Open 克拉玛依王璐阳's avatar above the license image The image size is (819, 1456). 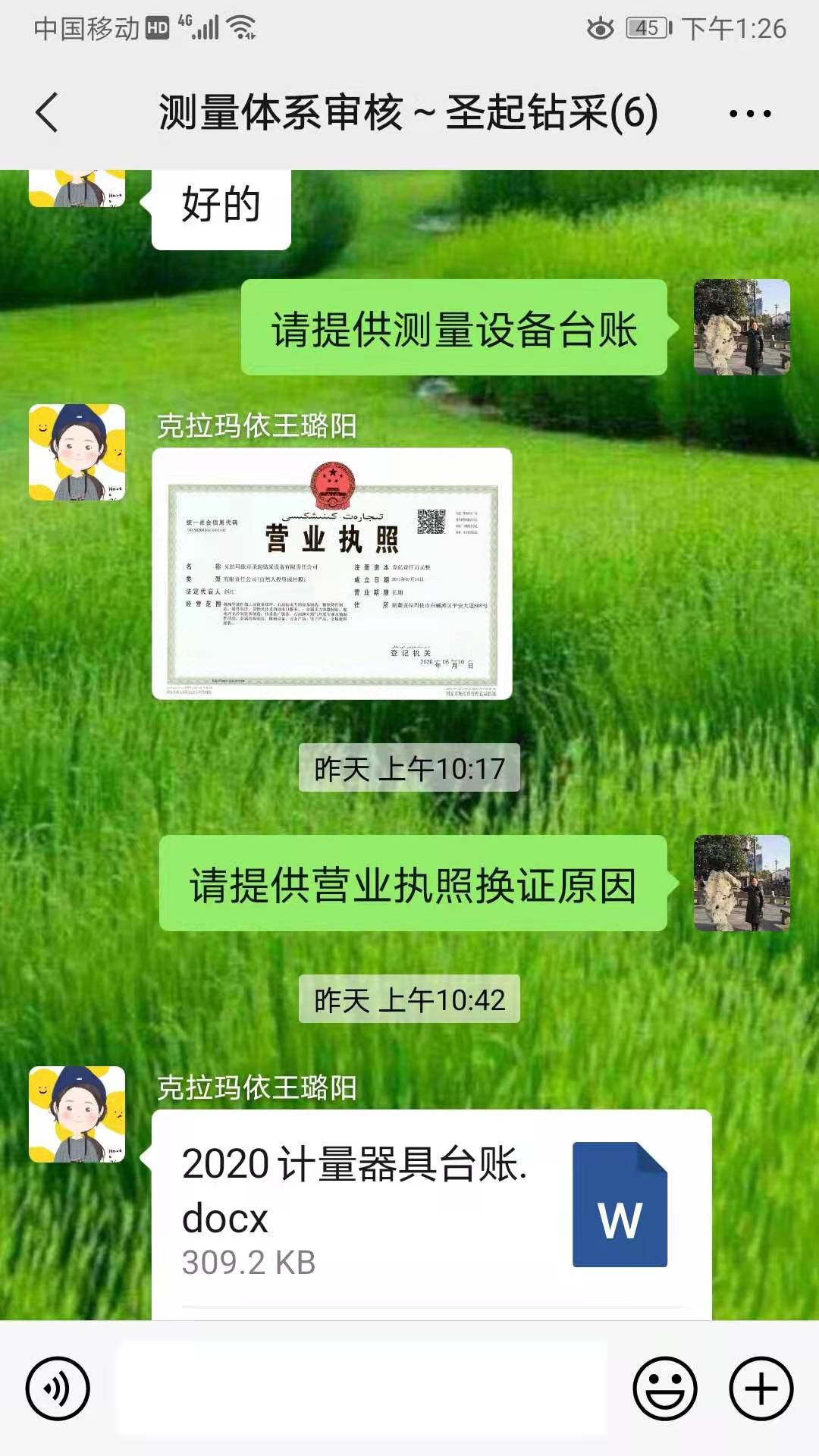coord(77,453)
